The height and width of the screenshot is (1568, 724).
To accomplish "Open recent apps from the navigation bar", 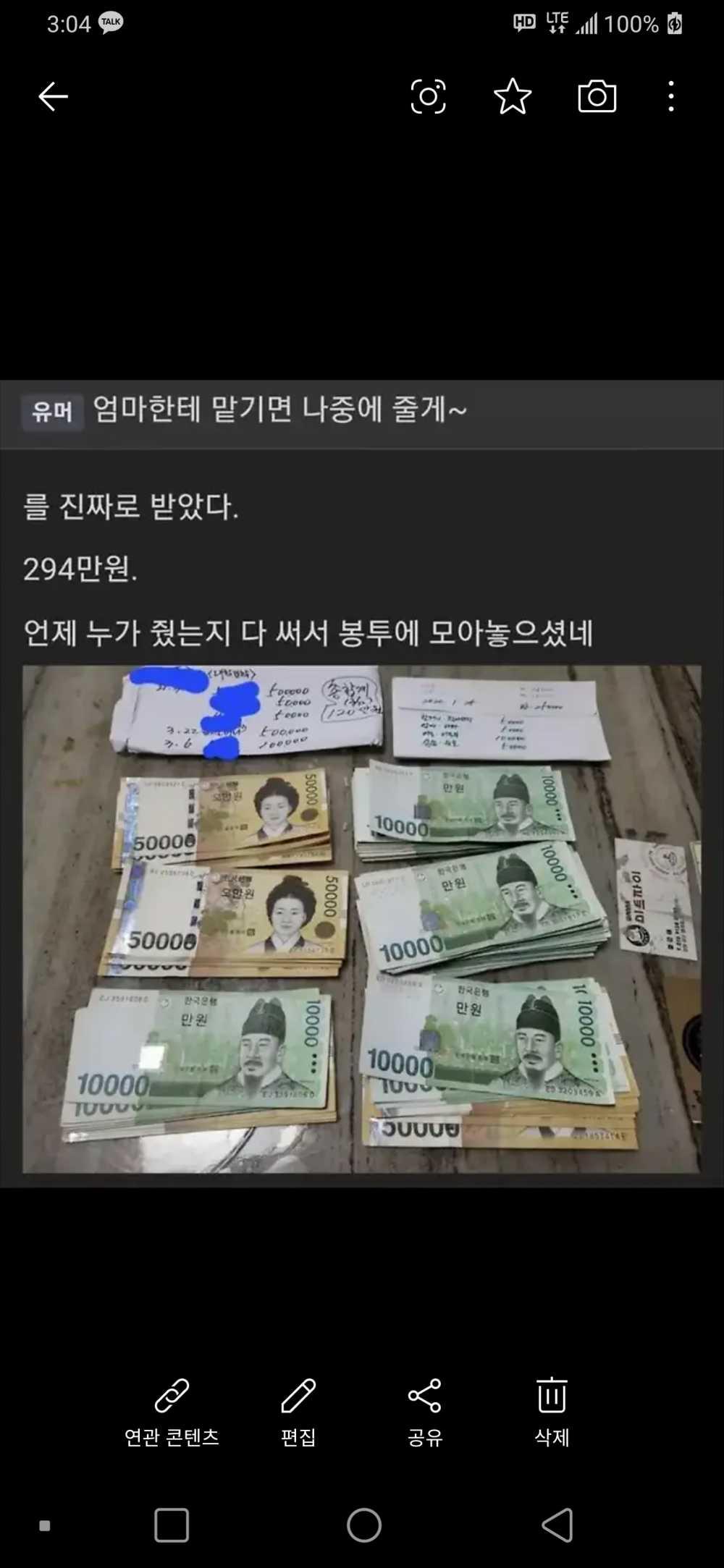I will 172,1525.
